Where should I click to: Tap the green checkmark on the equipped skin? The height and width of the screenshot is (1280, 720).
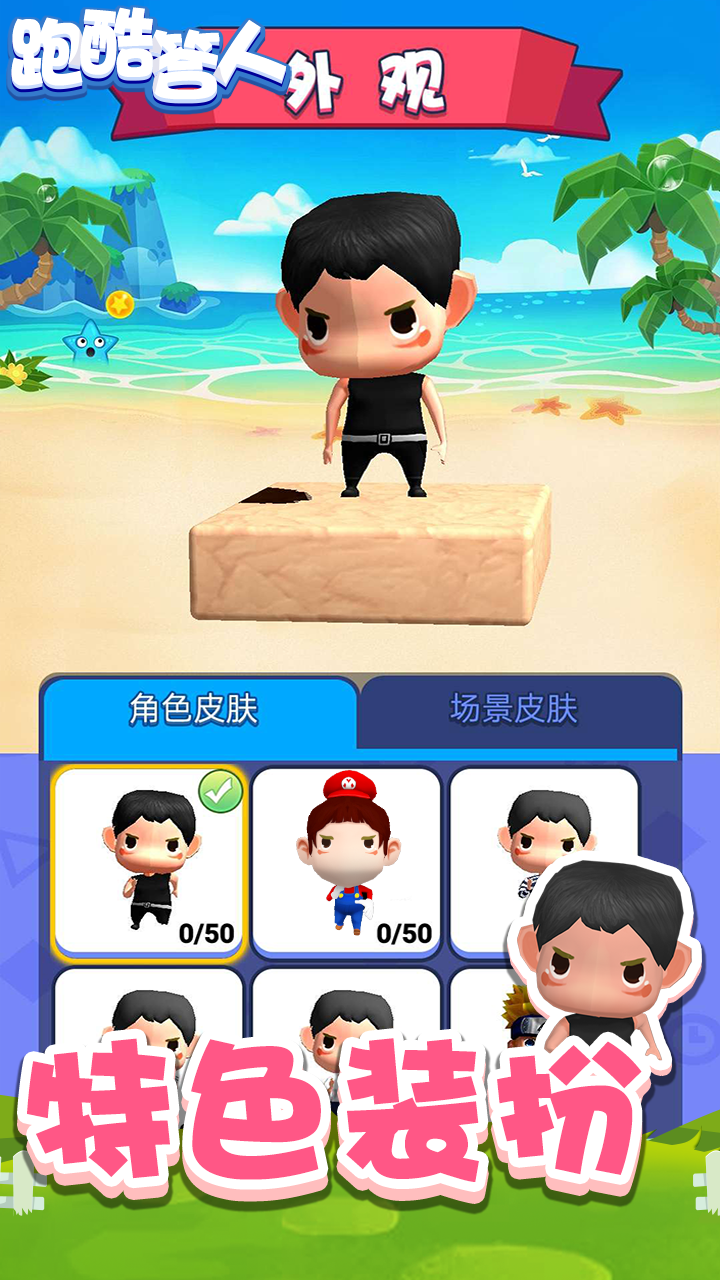(219, 790)
